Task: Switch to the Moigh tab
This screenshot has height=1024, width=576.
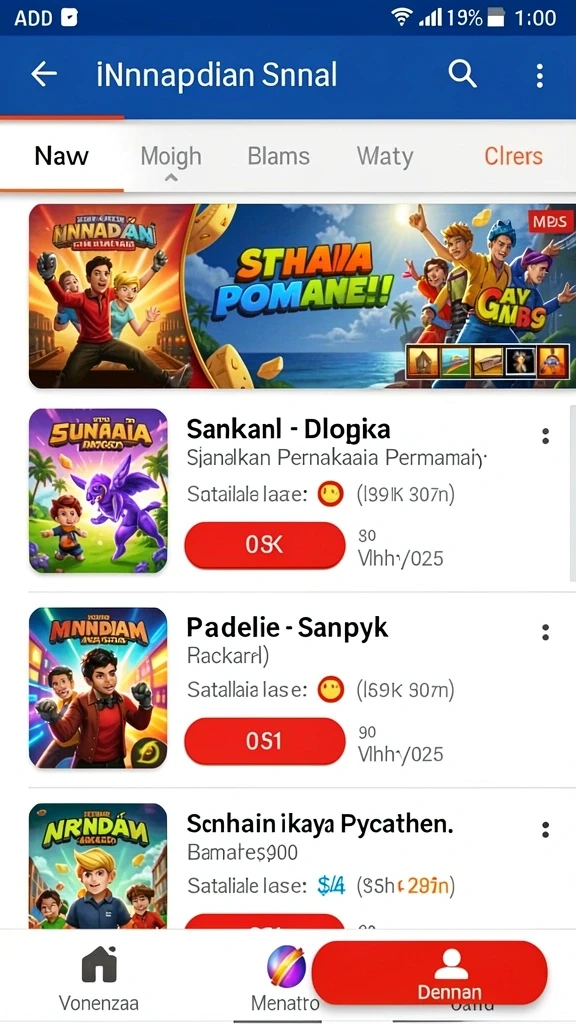Action: click(171, 157)
